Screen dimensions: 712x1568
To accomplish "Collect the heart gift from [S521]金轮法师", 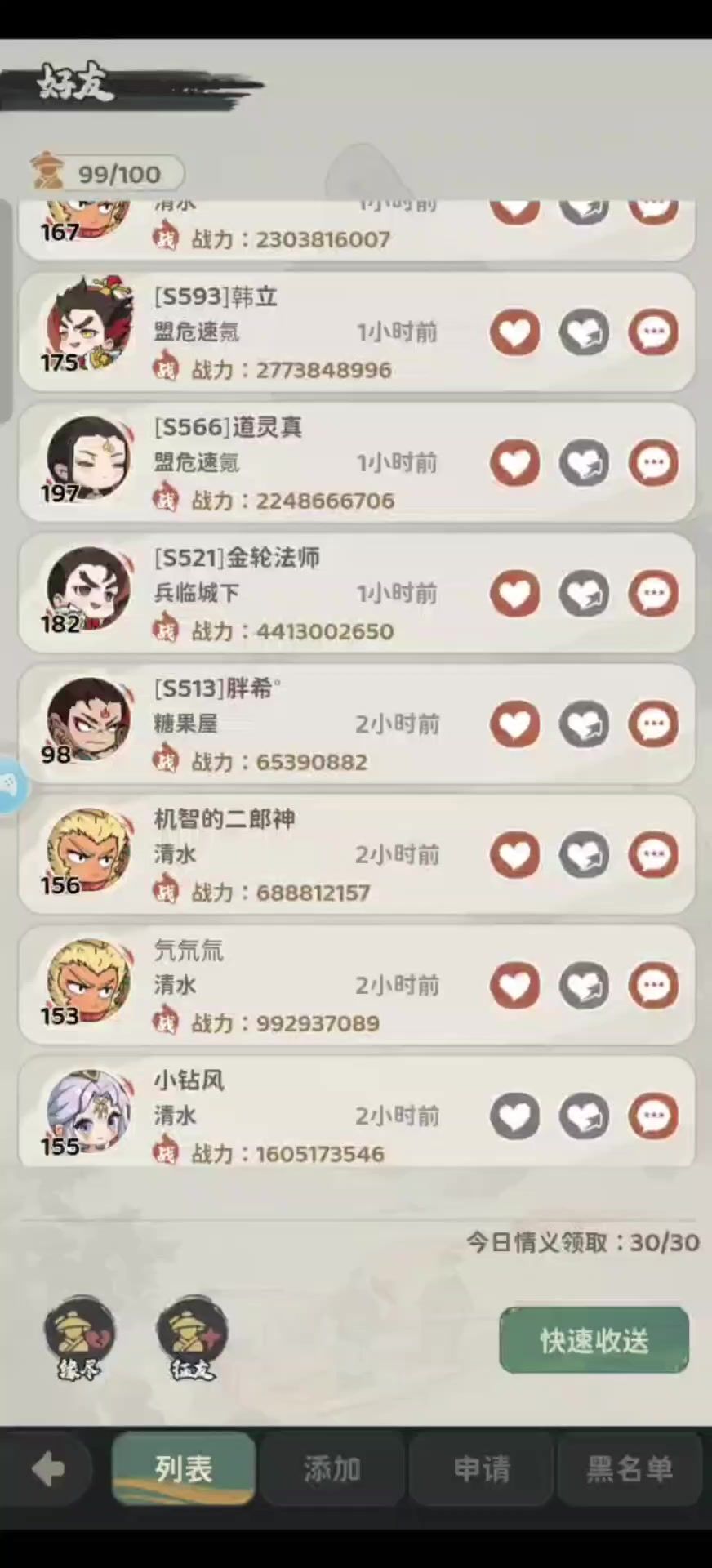I will click(584, 594).
